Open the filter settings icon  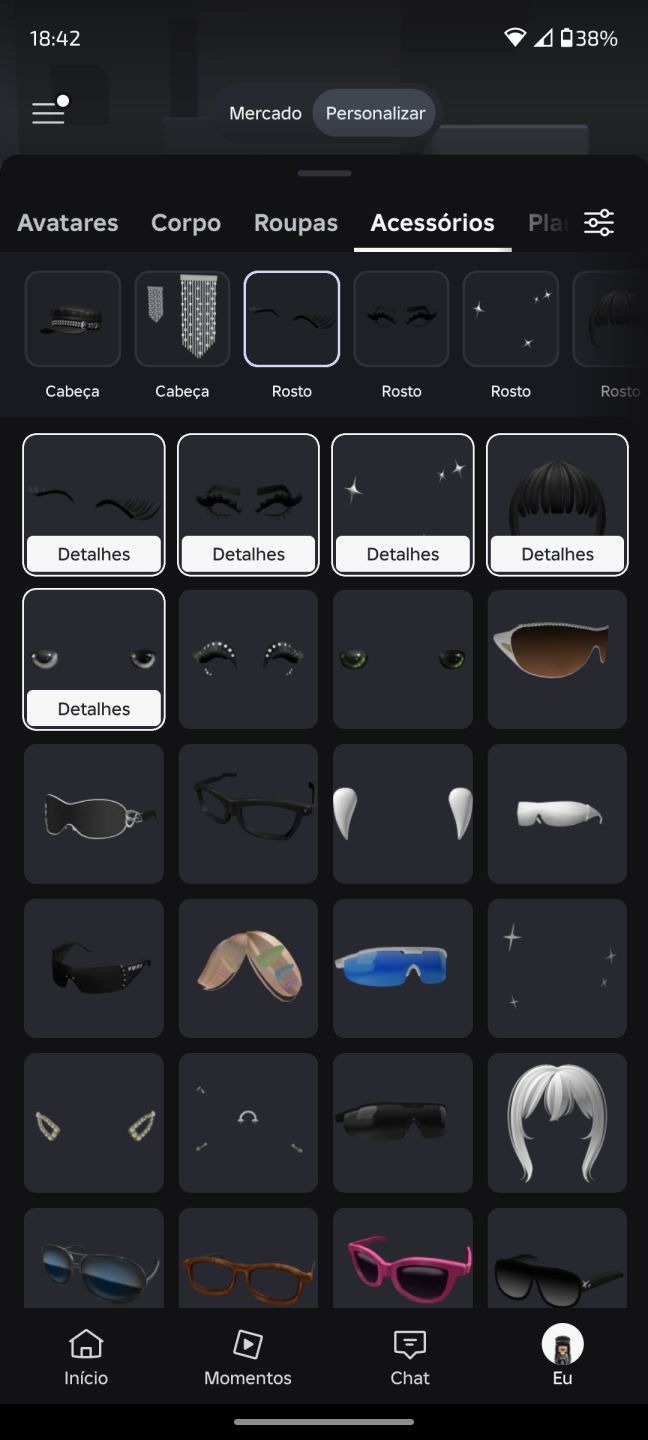pyautogui.click(x=599, y=222)
